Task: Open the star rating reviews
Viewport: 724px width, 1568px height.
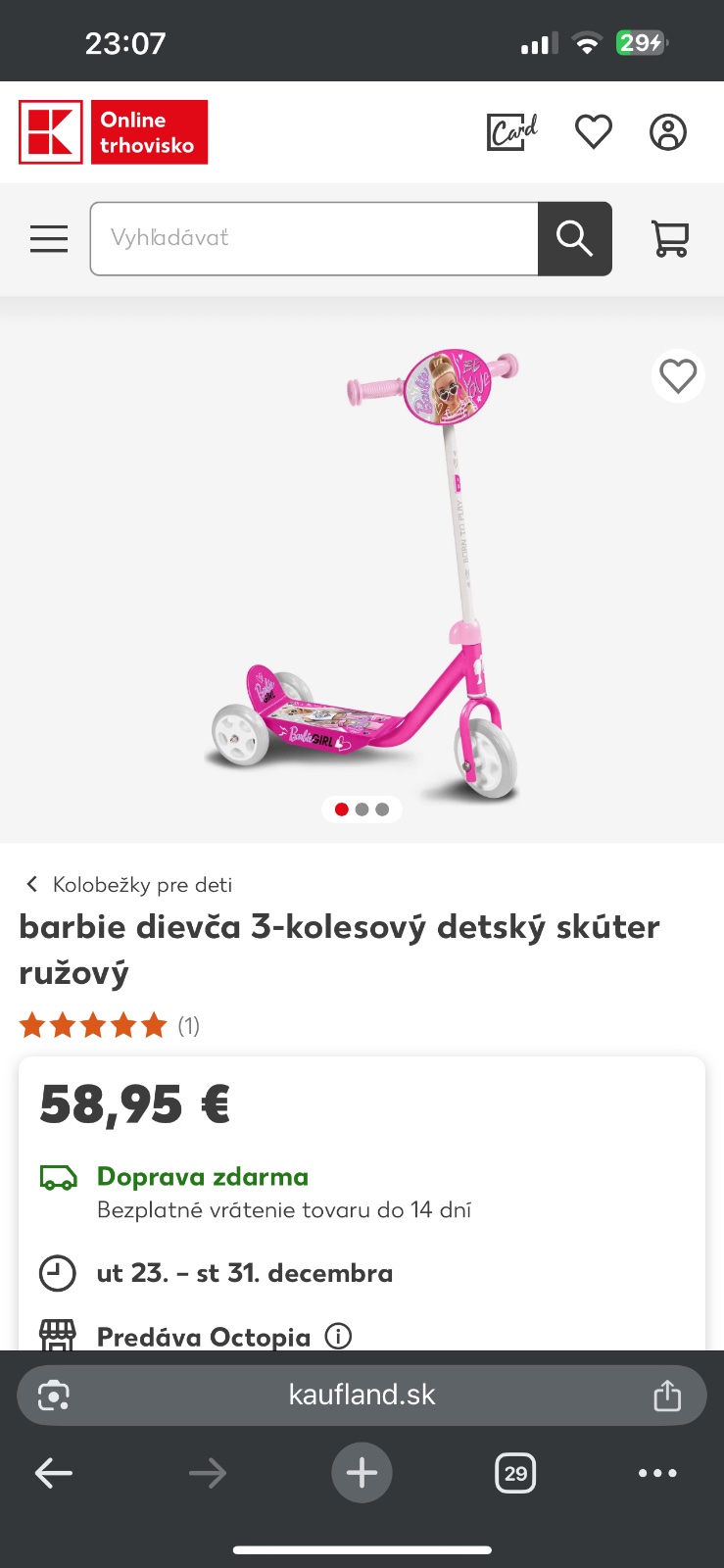Action: pyautogui.click(x=94, y=1026)
